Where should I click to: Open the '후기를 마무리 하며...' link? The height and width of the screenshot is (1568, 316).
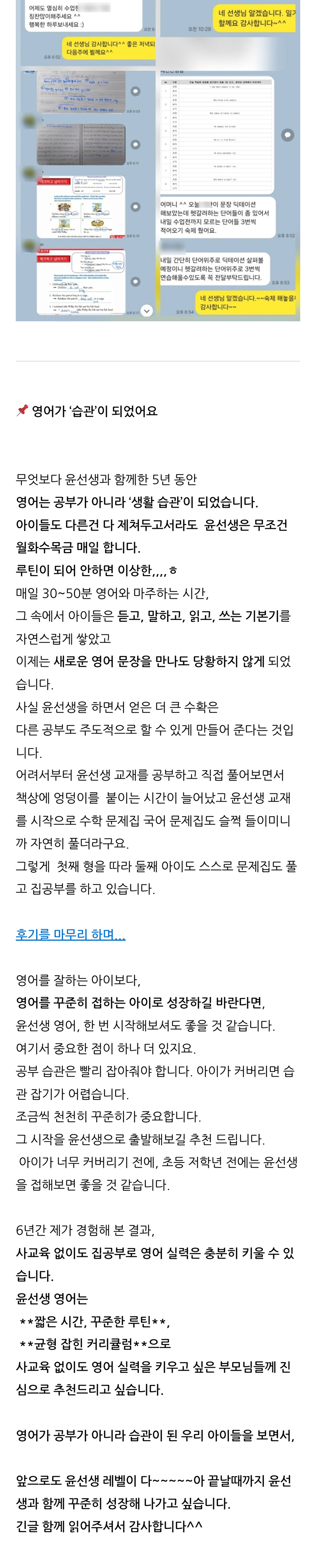pos(71,934)
